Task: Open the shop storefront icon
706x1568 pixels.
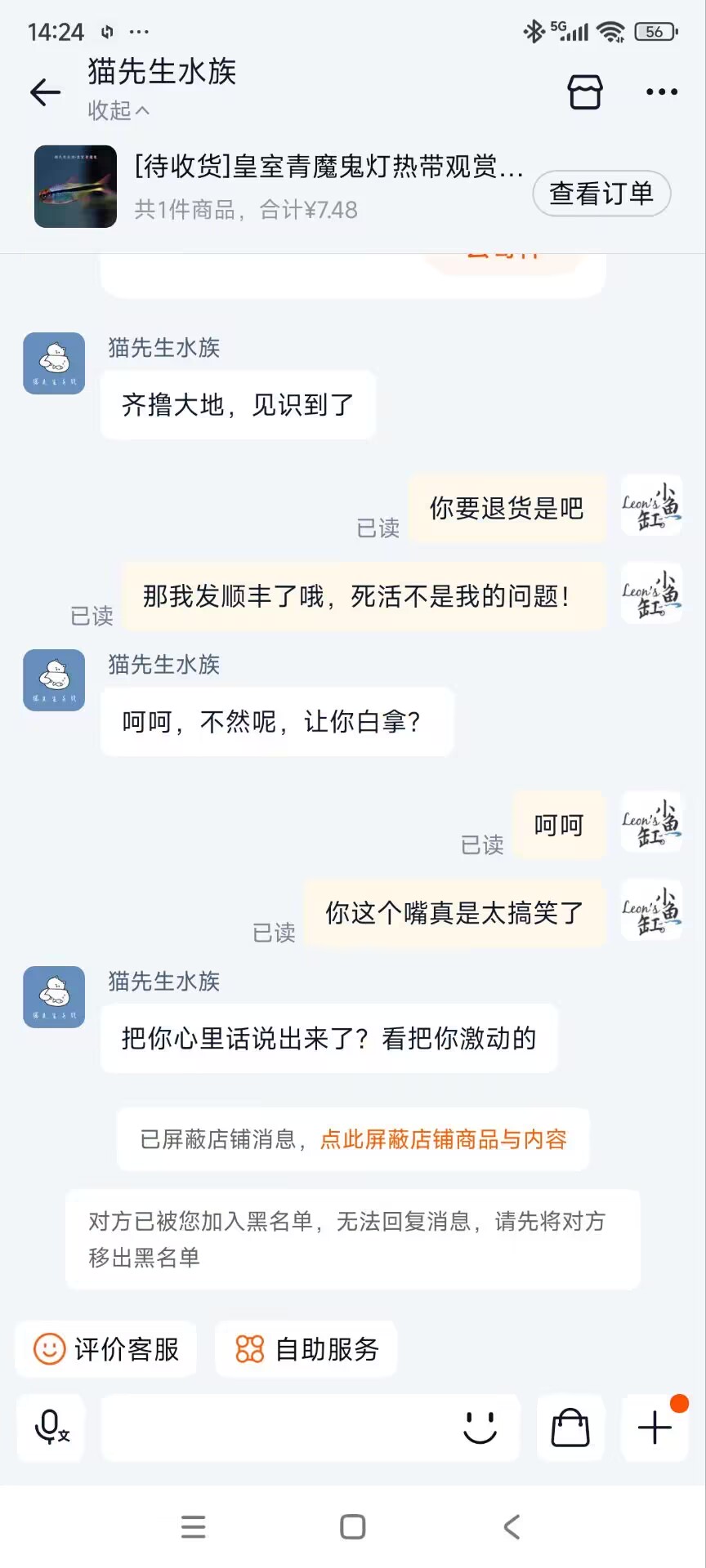Action: click(585, 91)
